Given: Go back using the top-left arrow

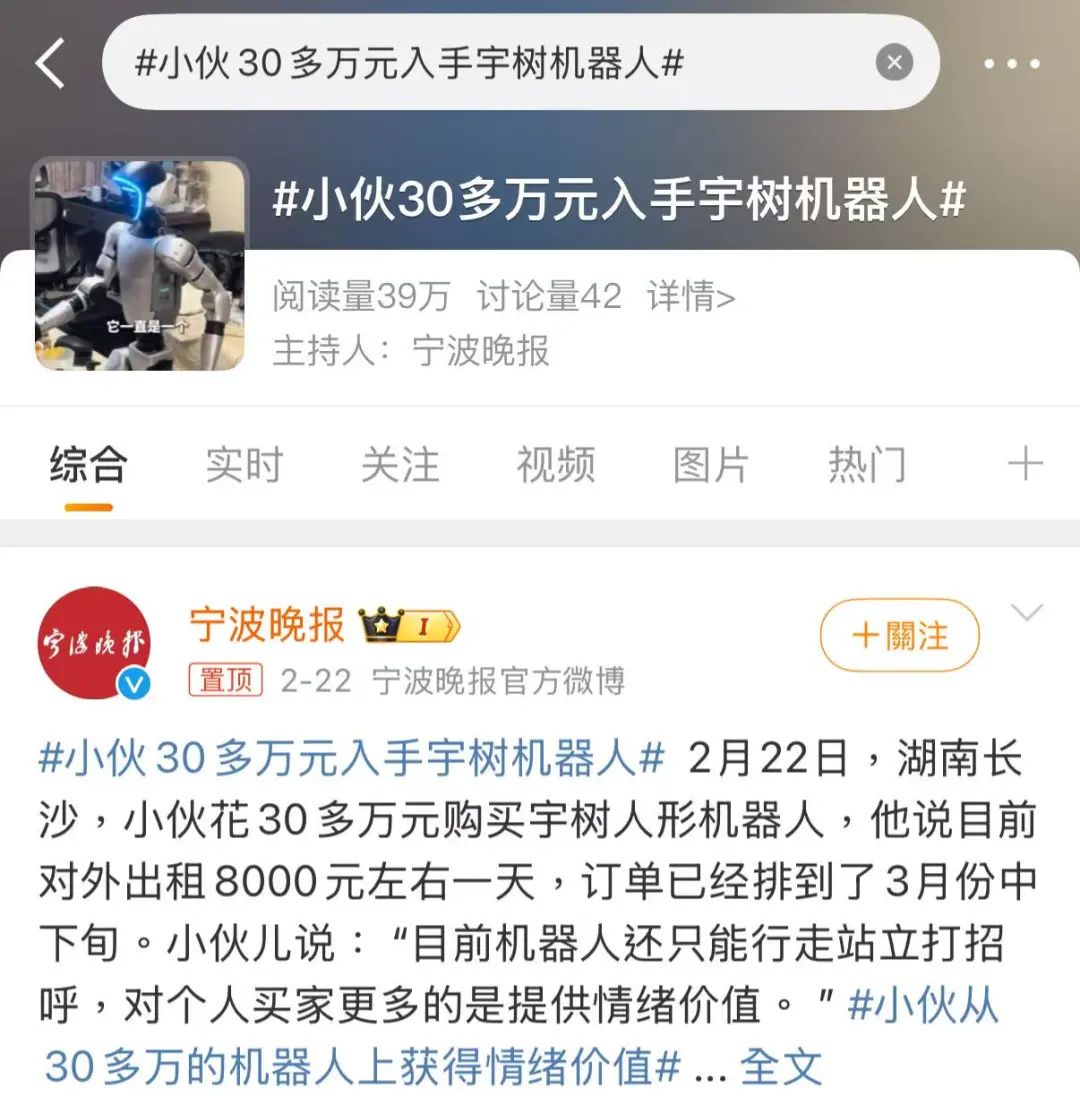Looking at the screenshot, I should pyautogui.click(x=50, y=64).
